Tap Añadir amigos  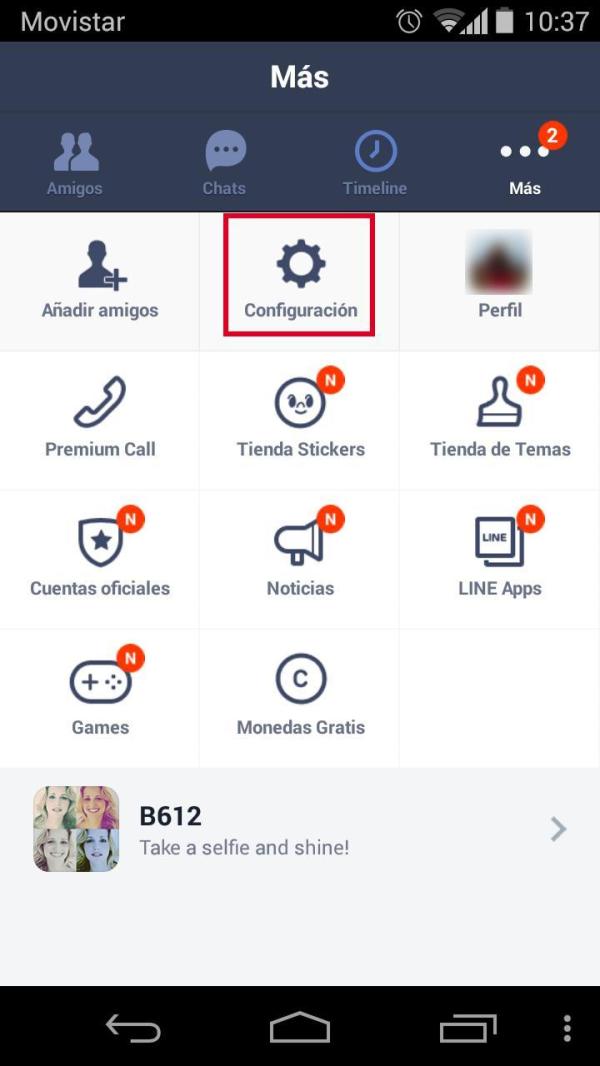point(100,281)
